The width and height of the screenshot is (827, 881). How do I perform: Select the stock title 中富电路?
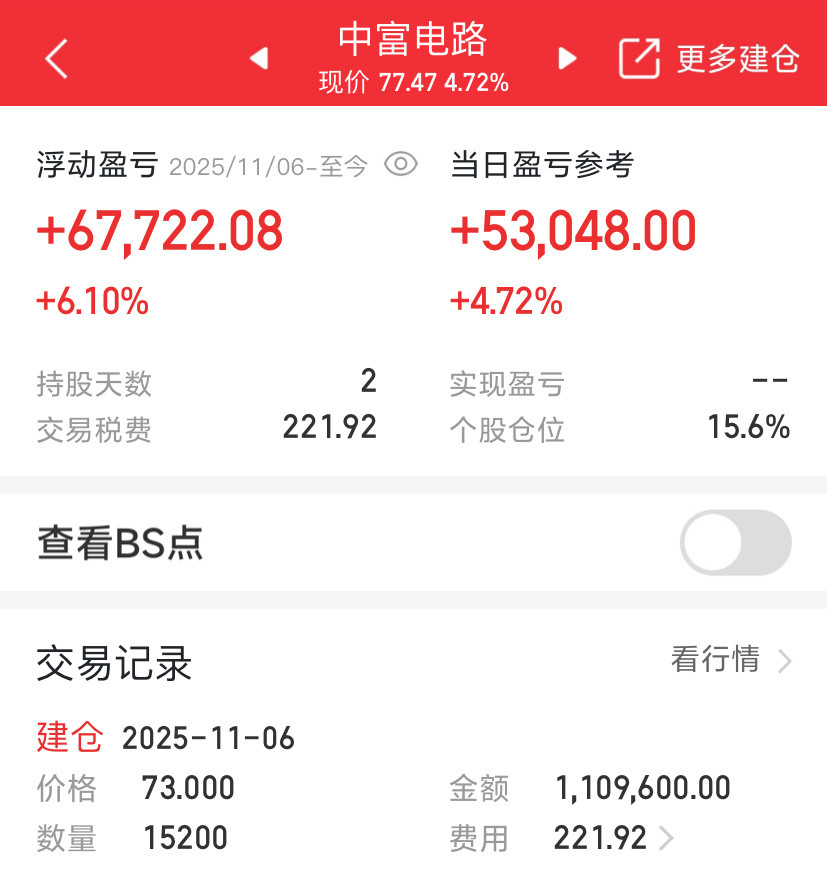coord(413,40)
